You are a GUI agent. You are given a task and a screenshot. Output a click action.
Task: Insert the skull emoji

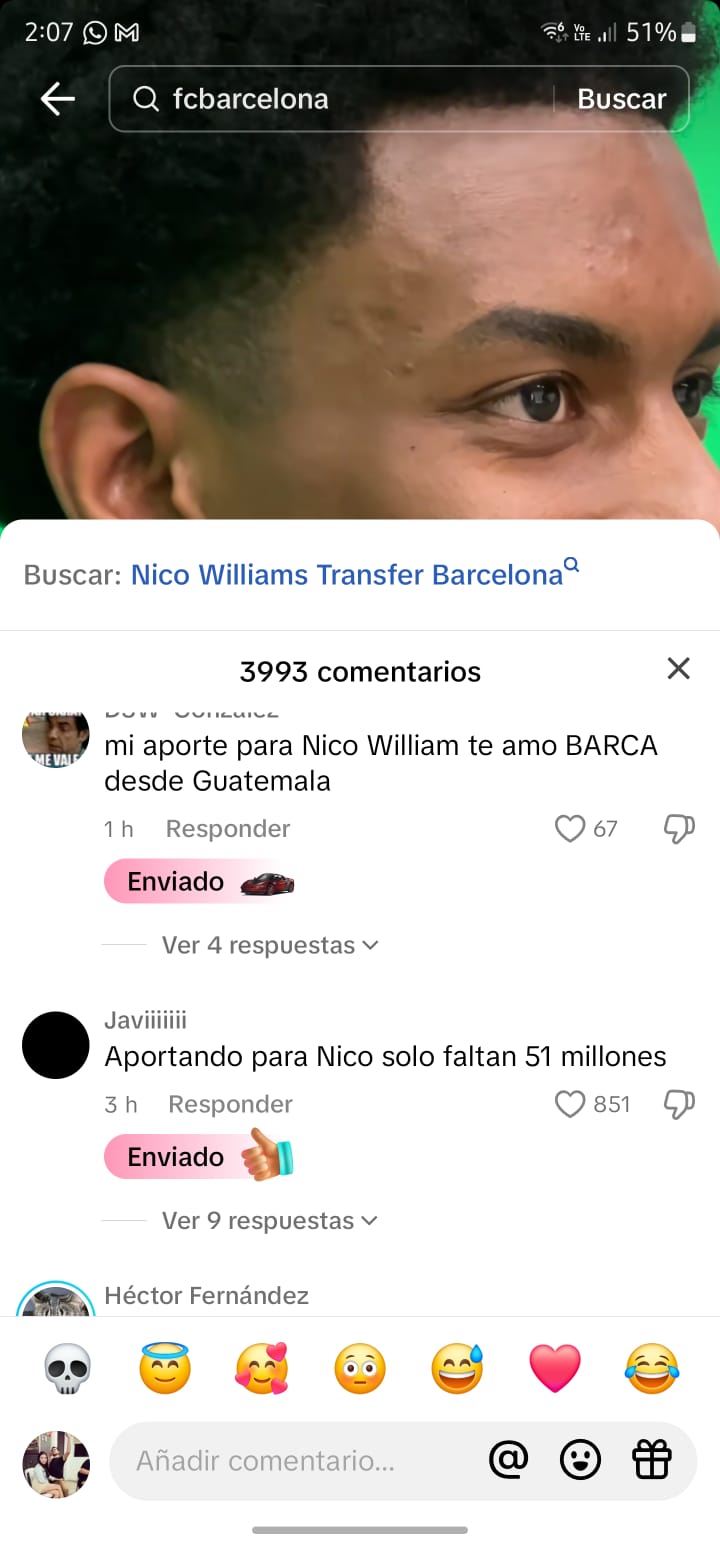68,1368
